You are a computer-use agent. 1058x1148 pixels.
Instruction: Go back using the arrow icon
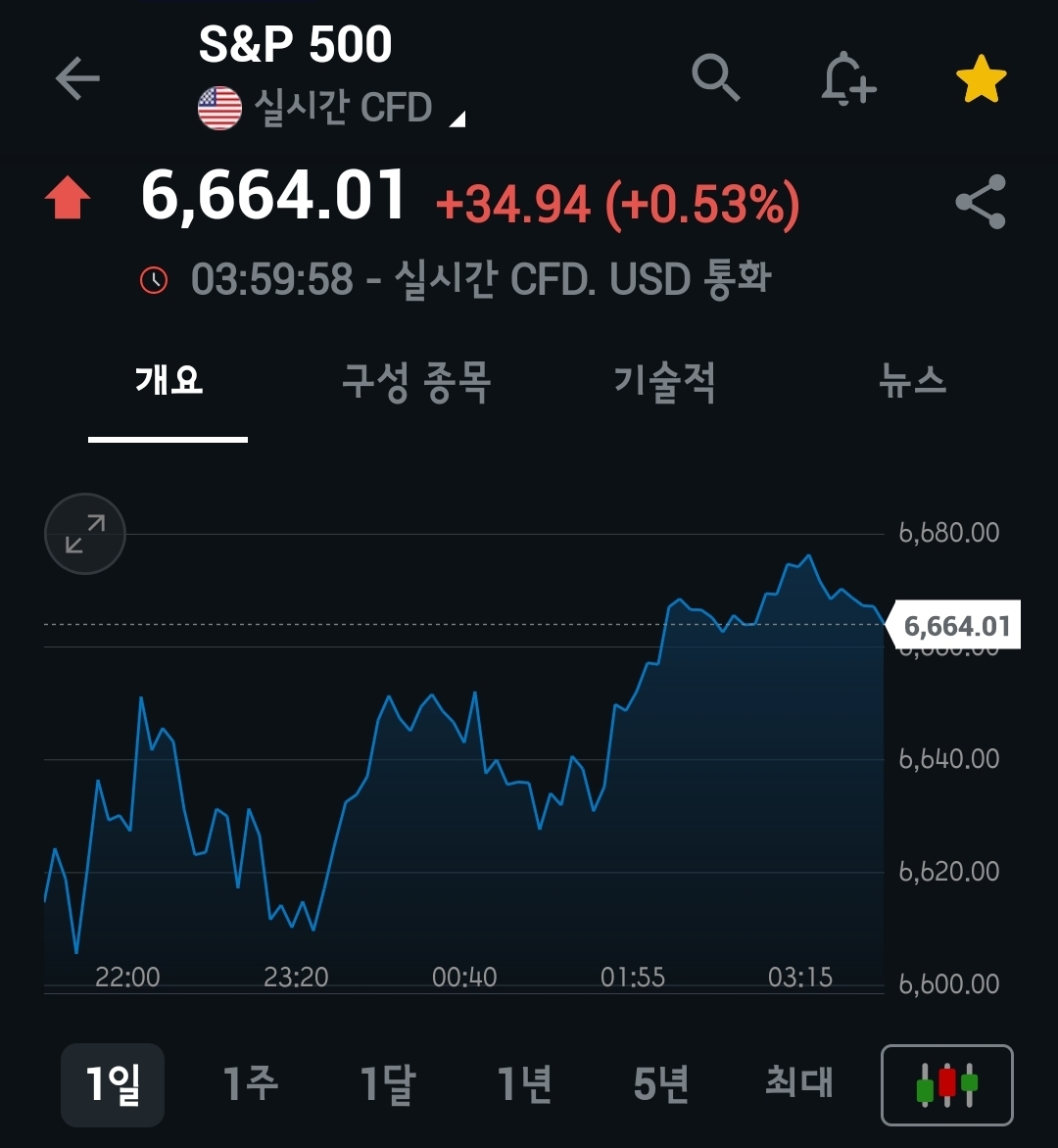77,78
